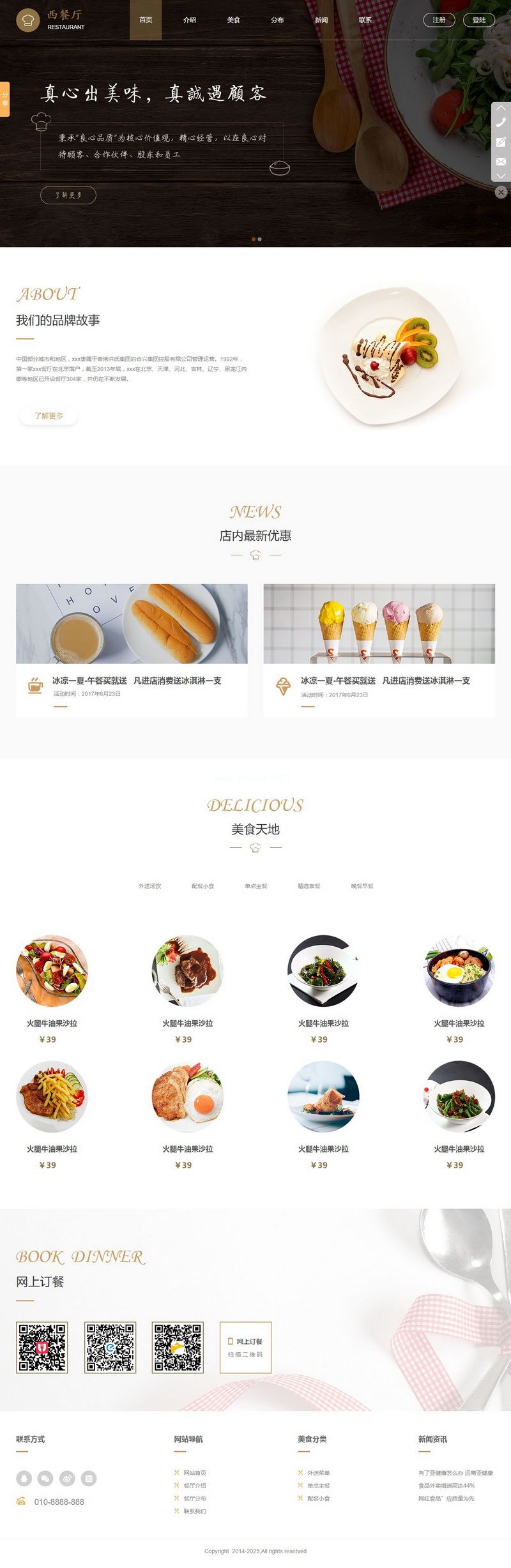The image size is (511, 1568).
Task: Switch to the 精选套餐 category
Action: click(x=309, y=886)
